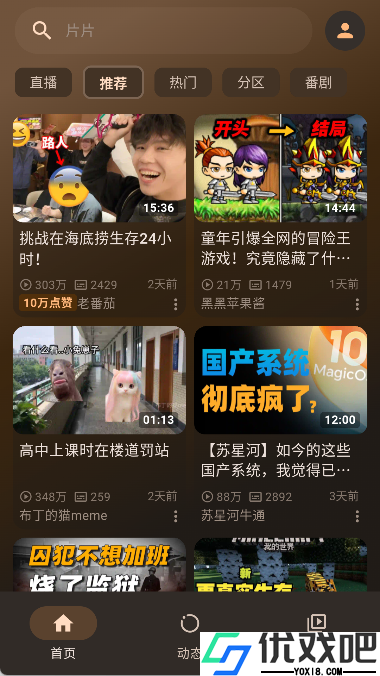Switch to the 热门 tab

click(183, 82)
